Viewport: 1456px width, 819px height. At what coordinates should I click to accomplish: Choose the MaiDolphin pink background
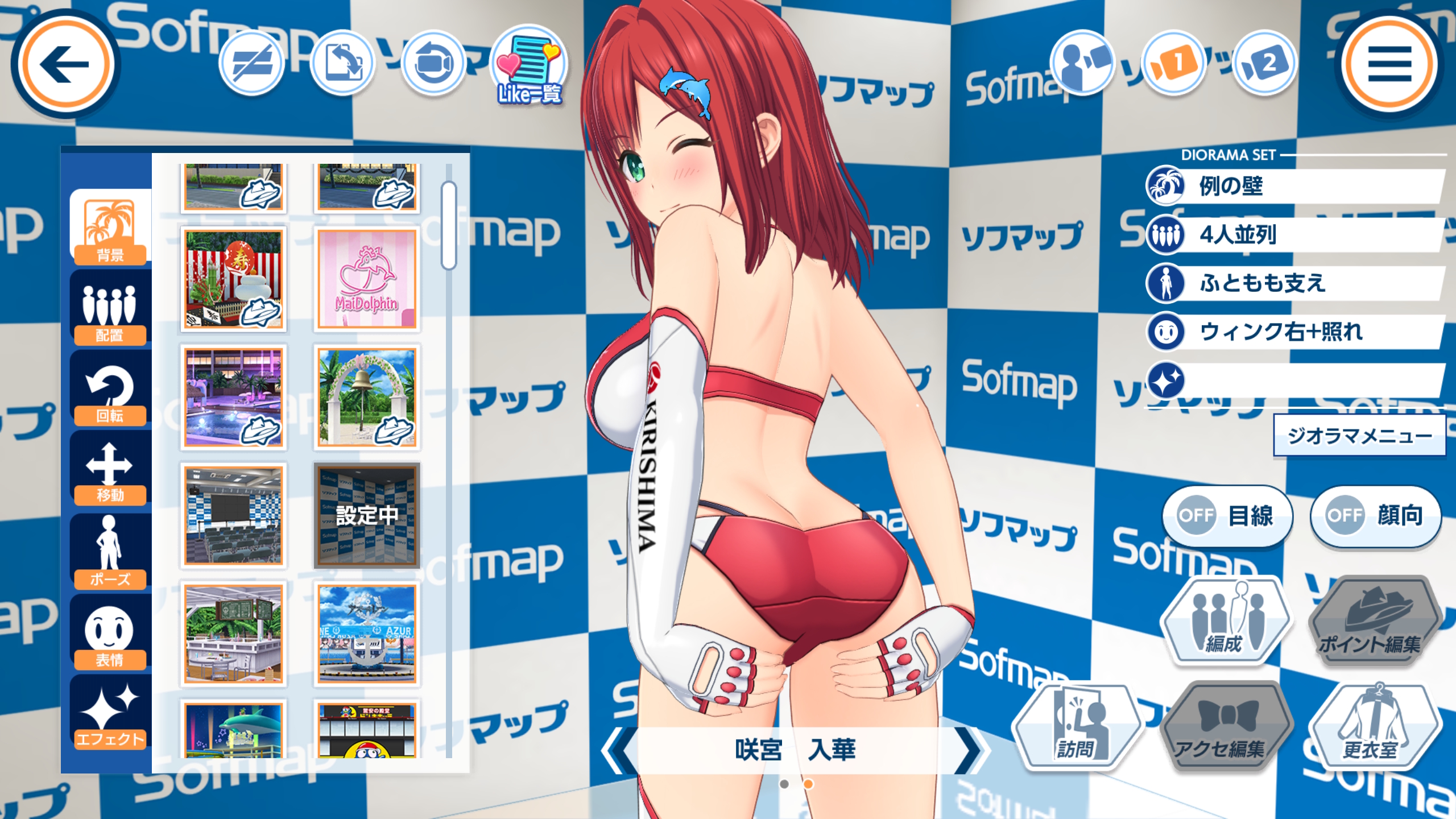pos(367,279)
